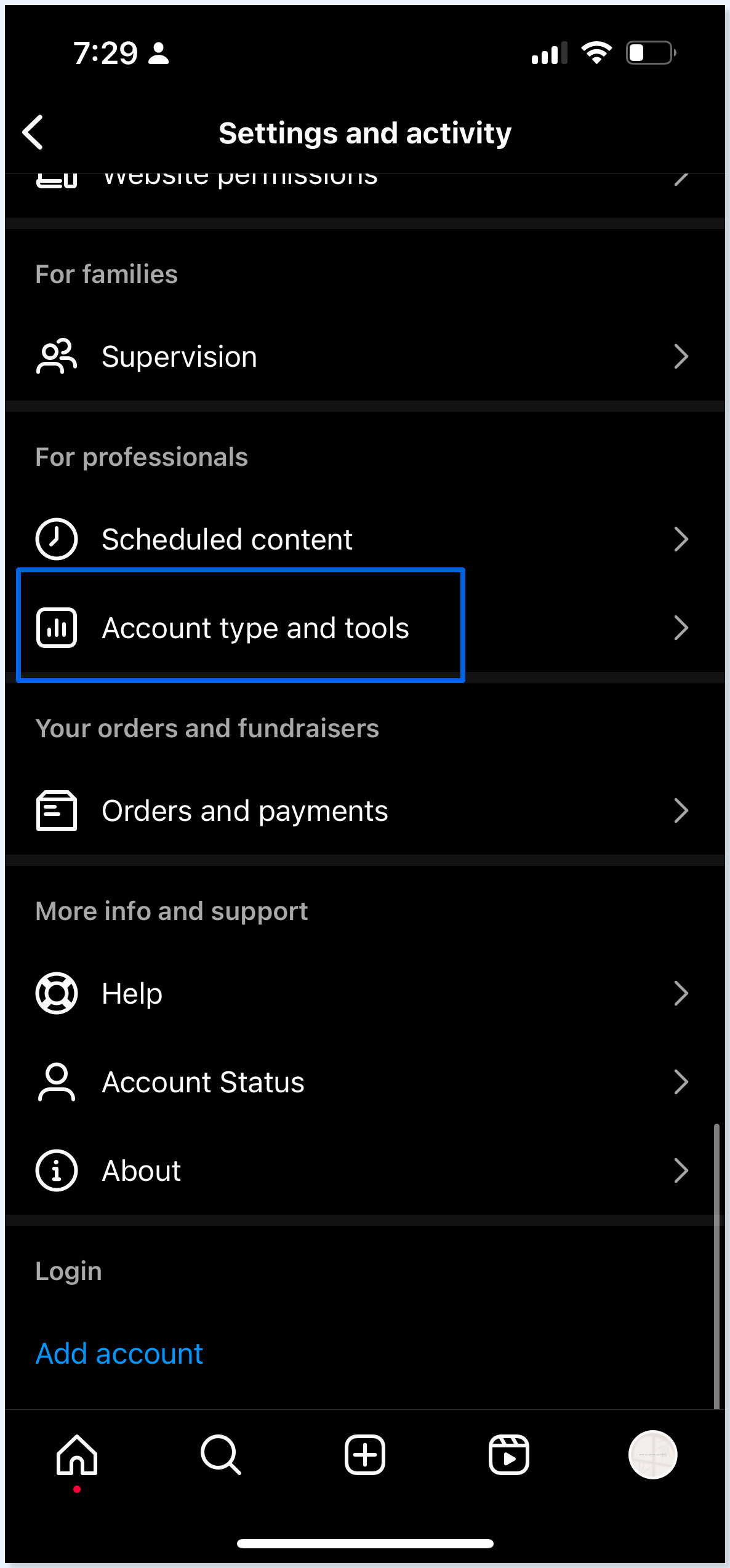Image resolution: width=730 pixels, height=1568 pixels.
Task: Open Account type and tools
Action: 365,628
